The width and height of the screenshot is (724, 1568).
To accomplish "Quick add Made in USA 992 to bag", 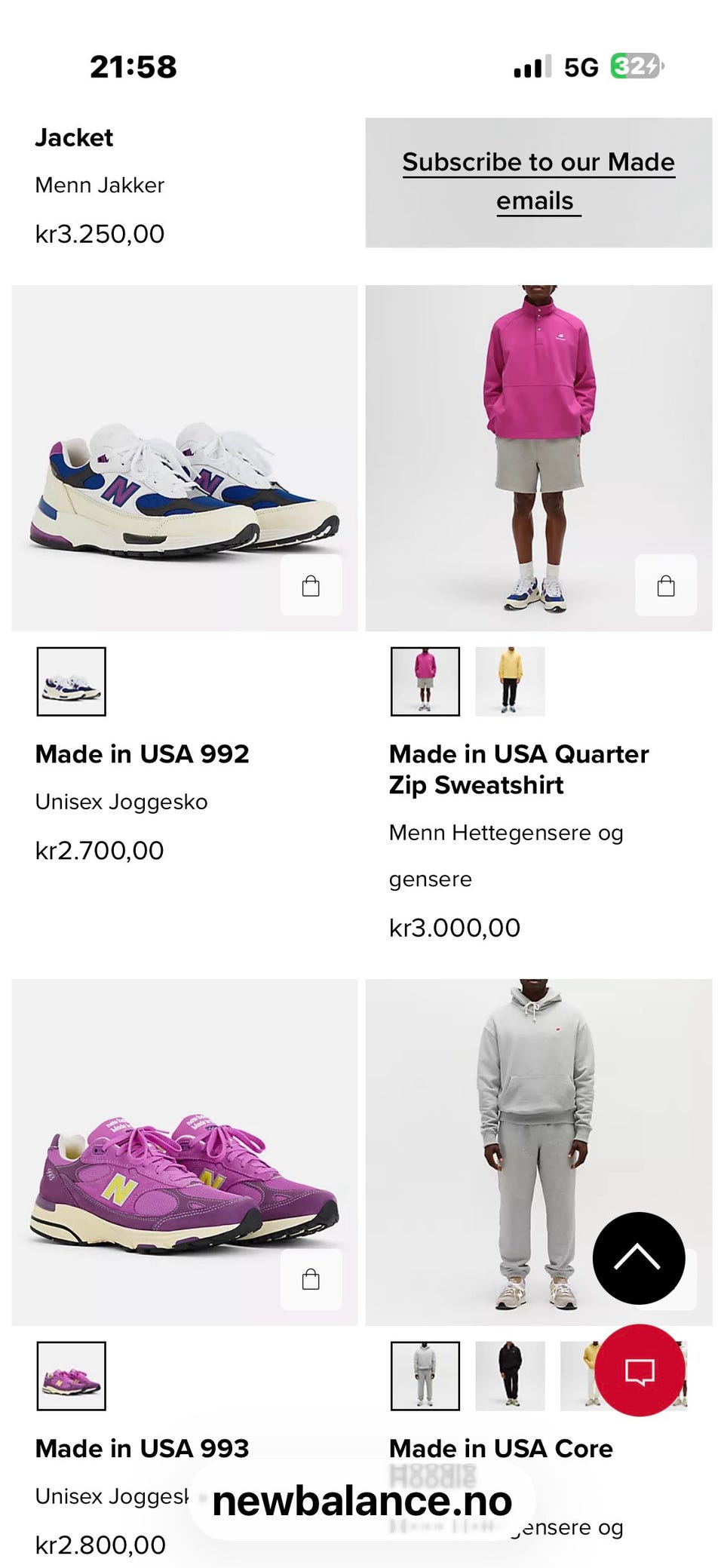I will pos(311,585).
